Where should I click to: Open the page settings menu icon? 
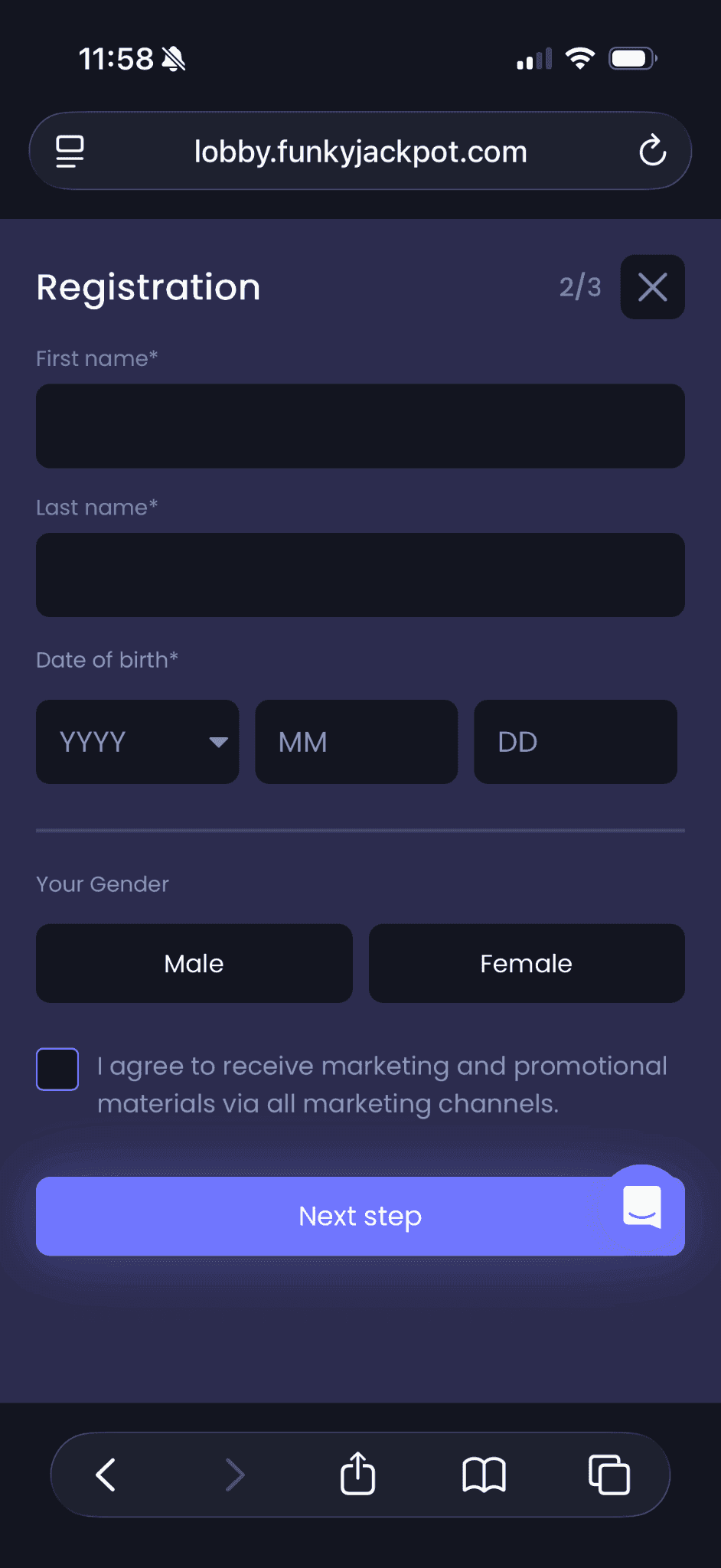click(70, 151)
